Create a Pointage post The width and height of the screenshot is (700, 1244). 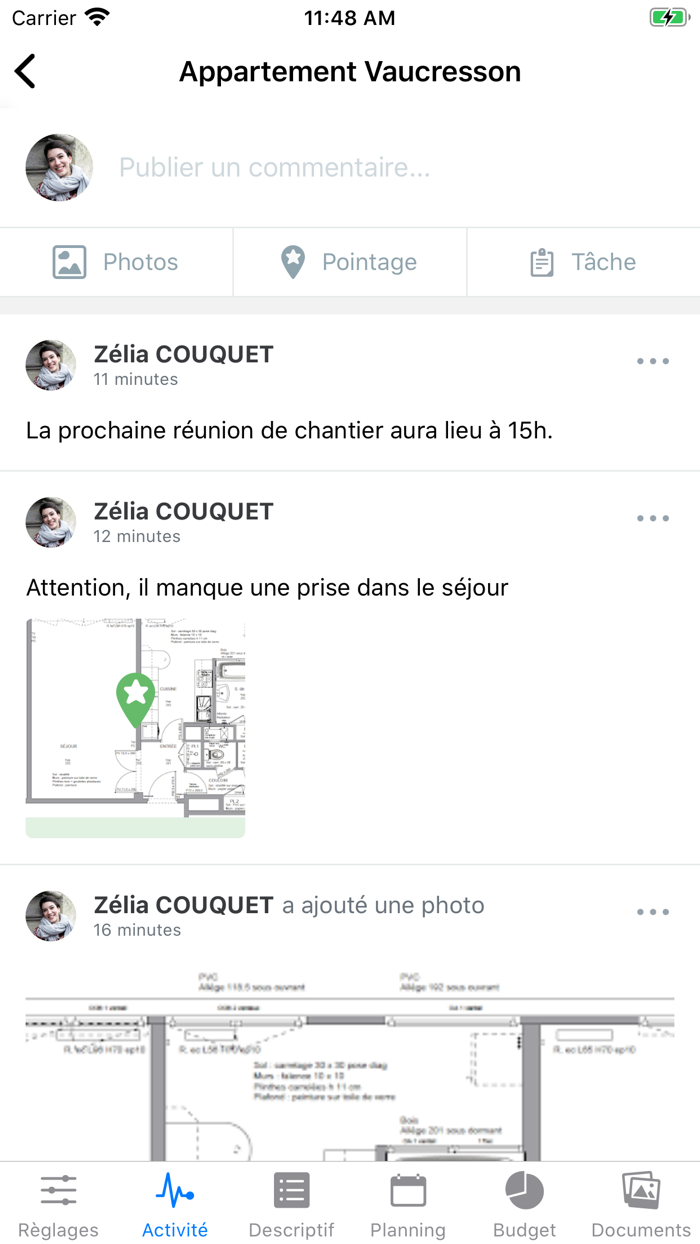tap(349, 262)
